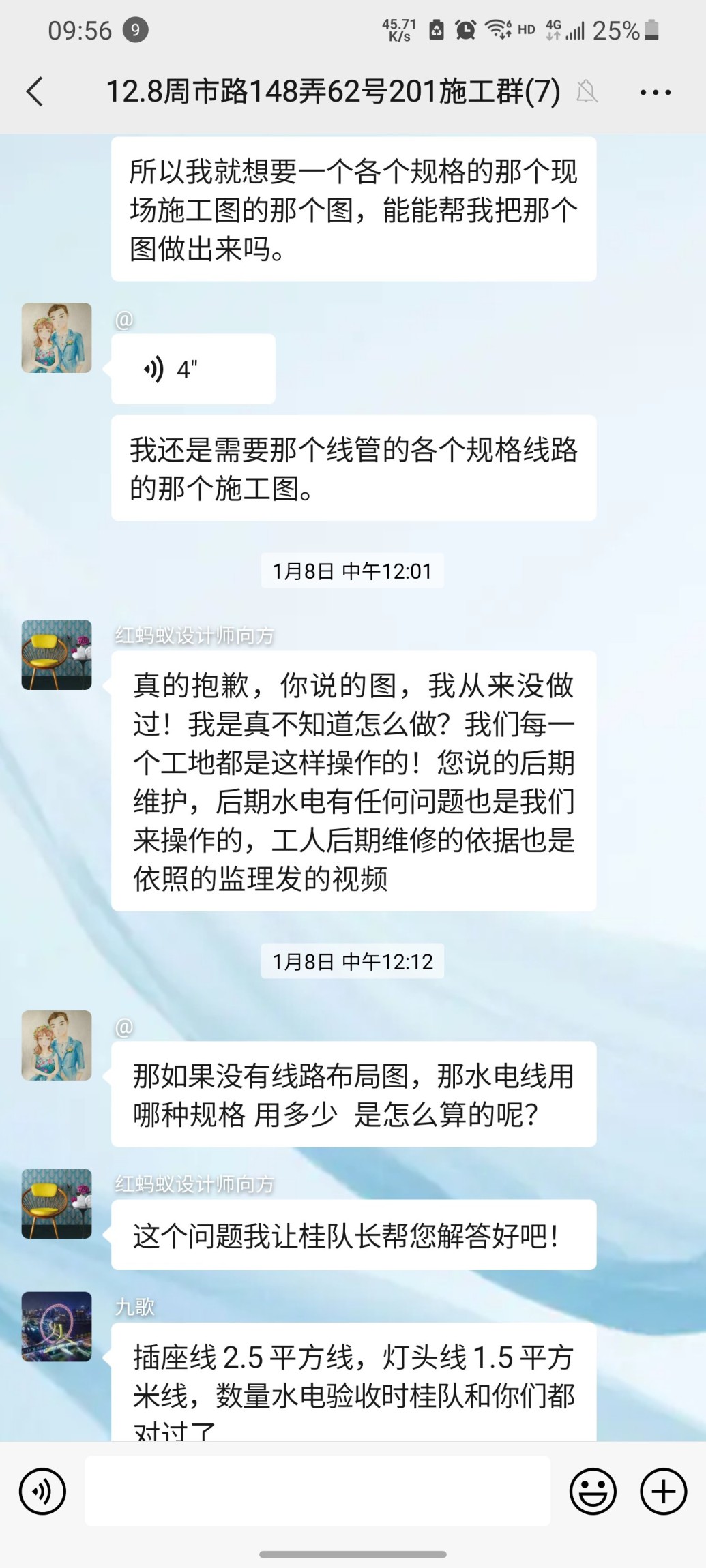Open avatar beside the 桂队长 message
Viewport: 706px width, 1568px height.
click(x=57, y=1203)
